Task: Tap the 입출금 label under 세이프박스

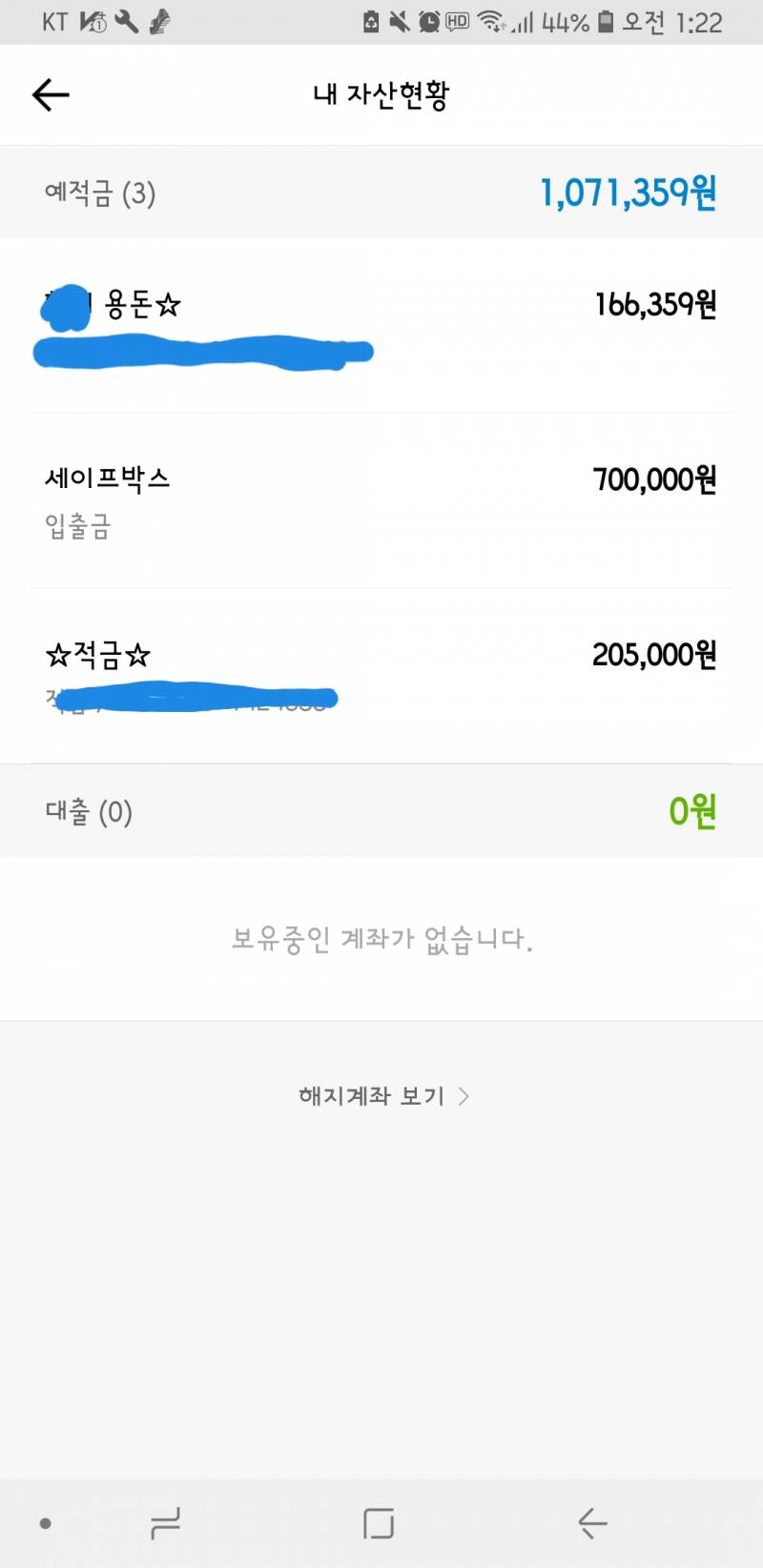Action: (77, 529)
